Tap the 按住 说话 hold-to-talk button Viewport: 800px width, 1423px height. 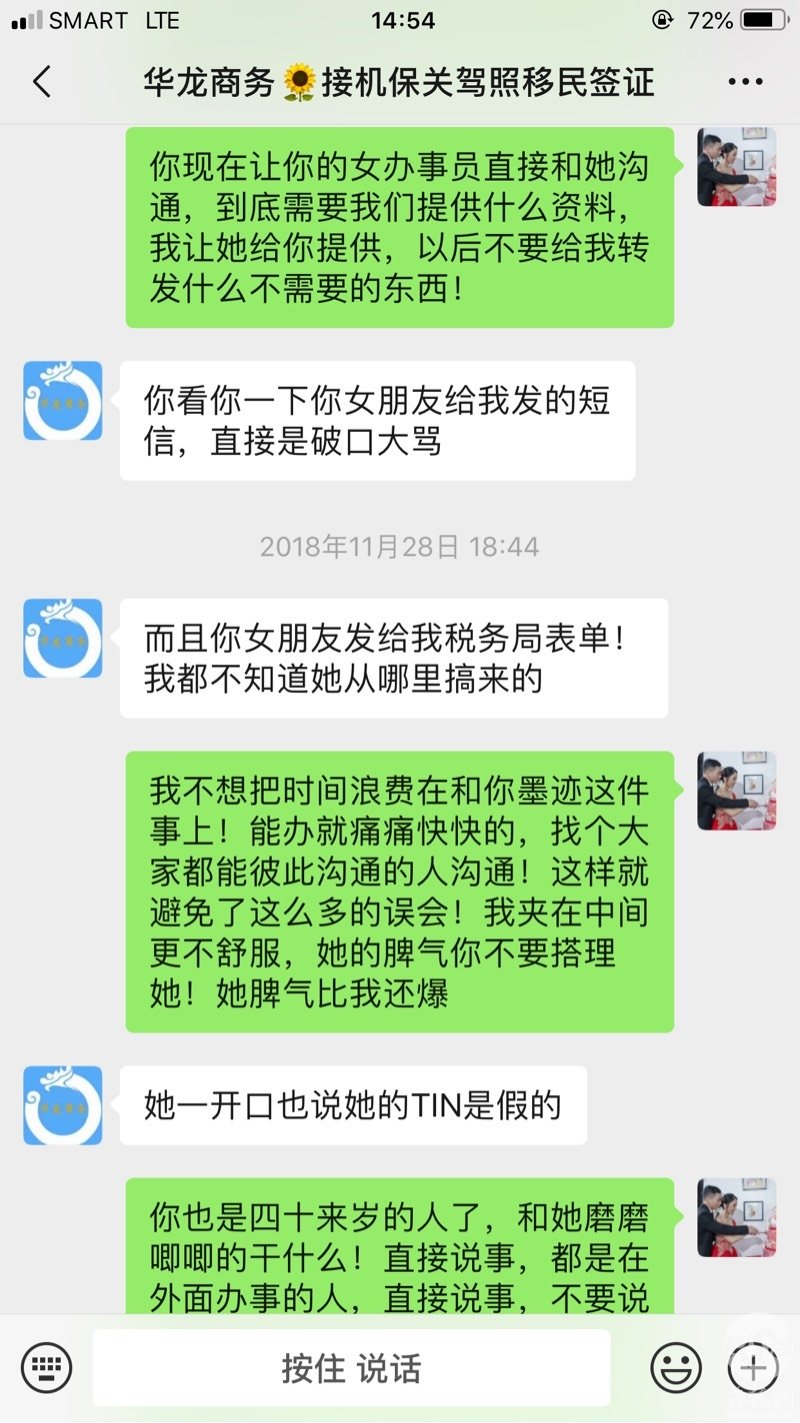click(x=351, y=1368)
